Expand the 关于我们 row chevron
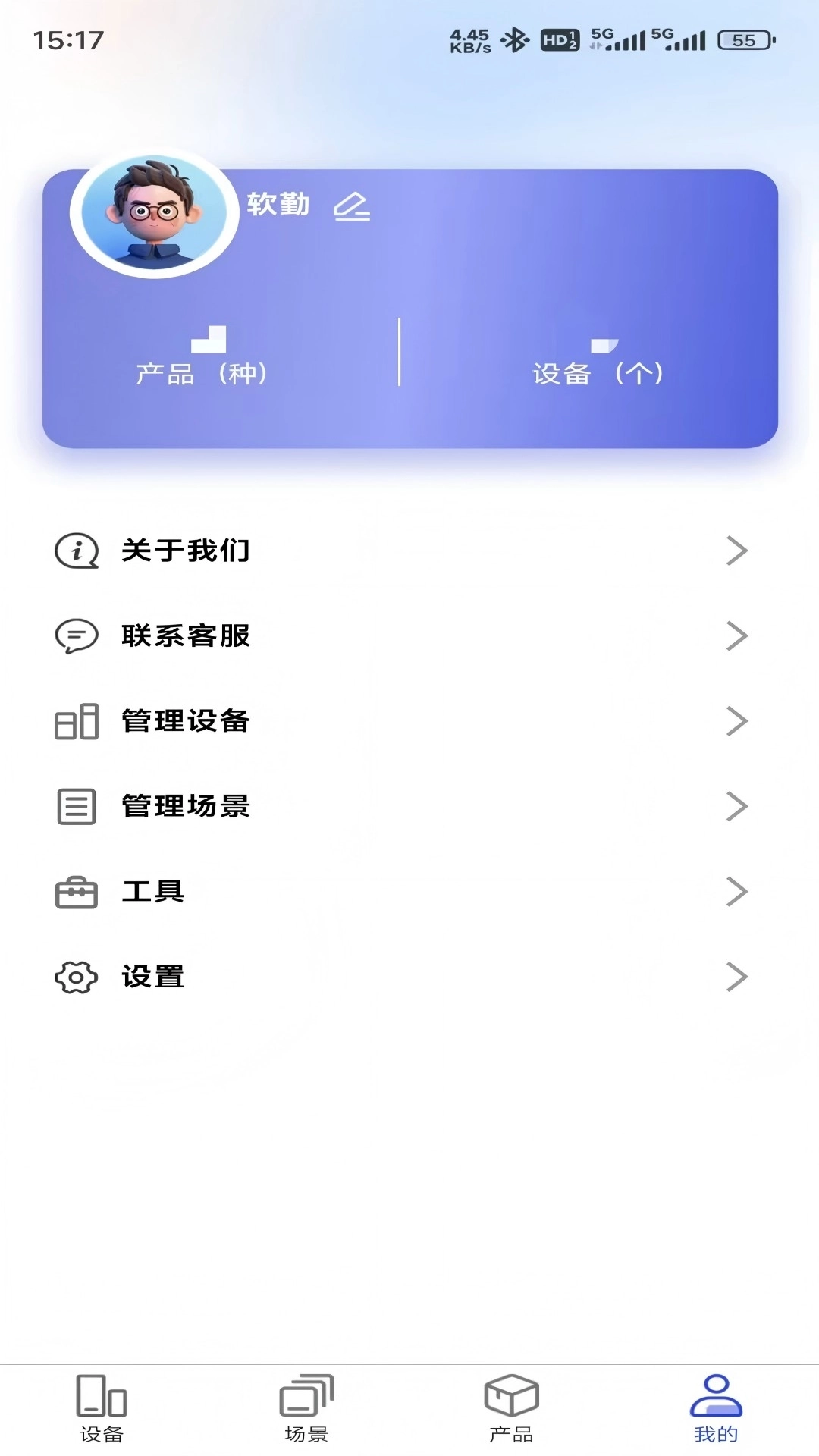 tap(736, 551)
